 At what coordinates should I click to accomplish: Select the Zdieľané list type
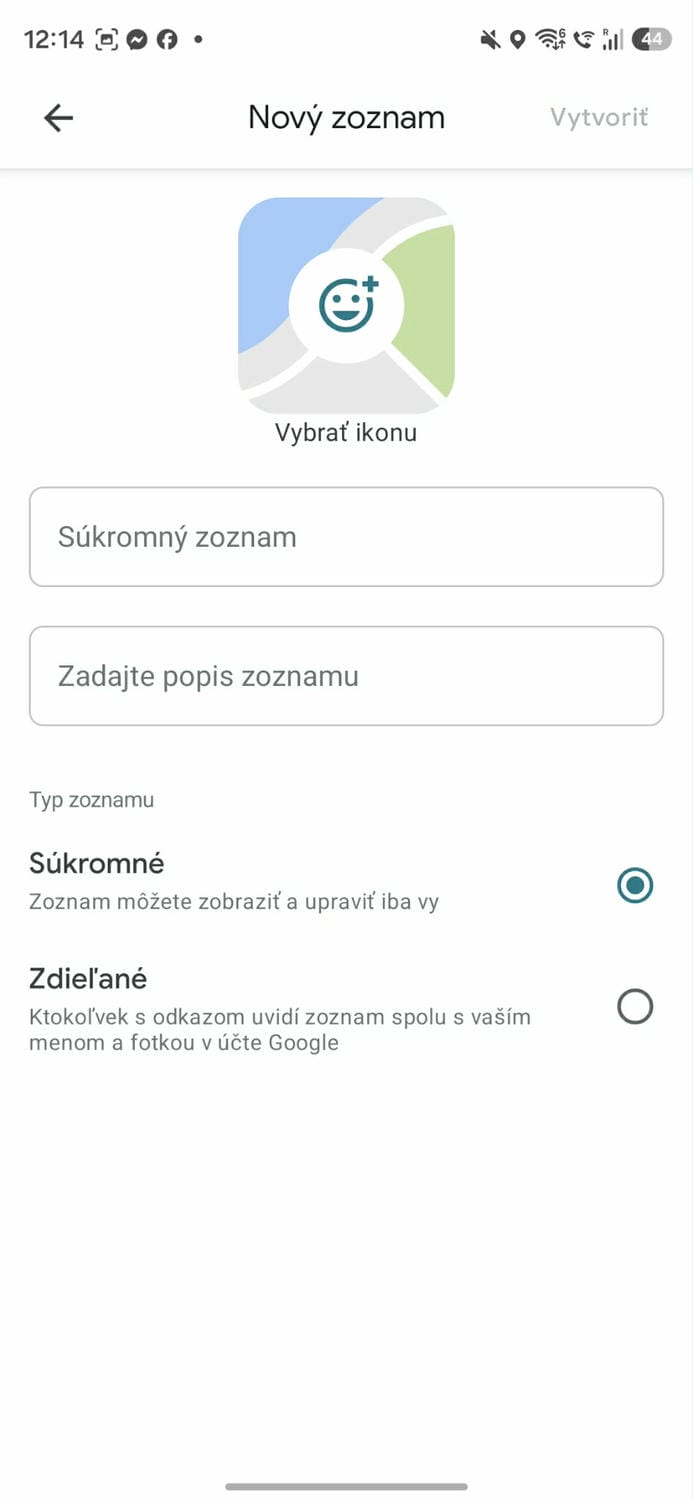(x=635, y=1006)
